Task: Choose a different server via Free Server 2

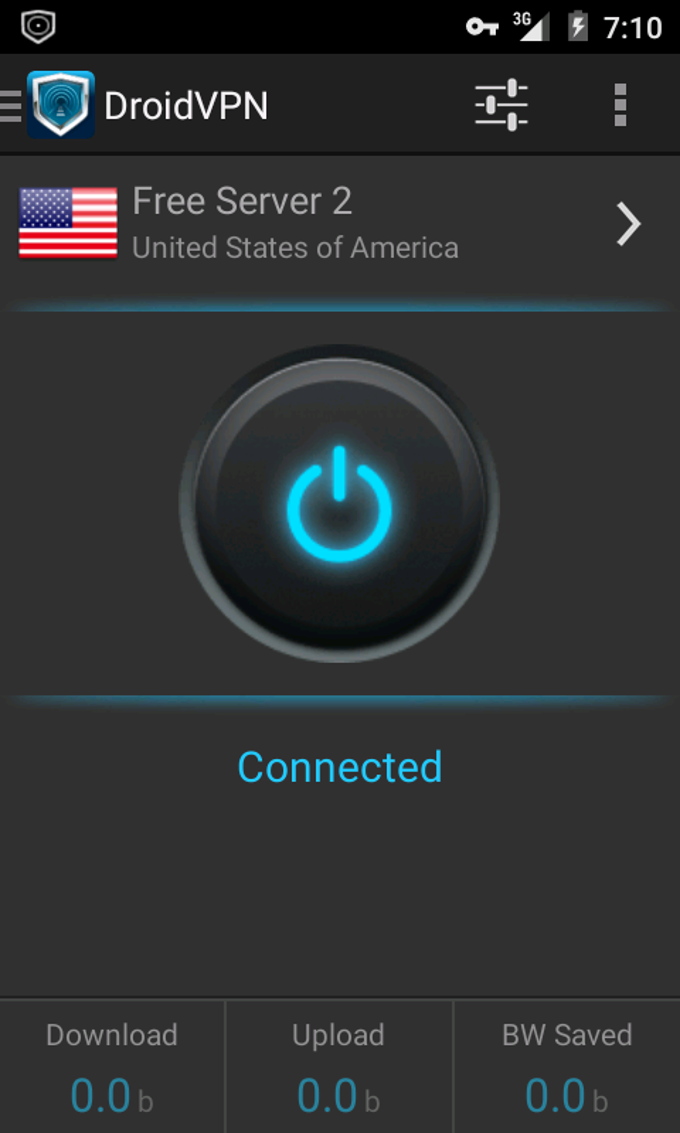Action: pyautogui.click(x=340, y=223)
